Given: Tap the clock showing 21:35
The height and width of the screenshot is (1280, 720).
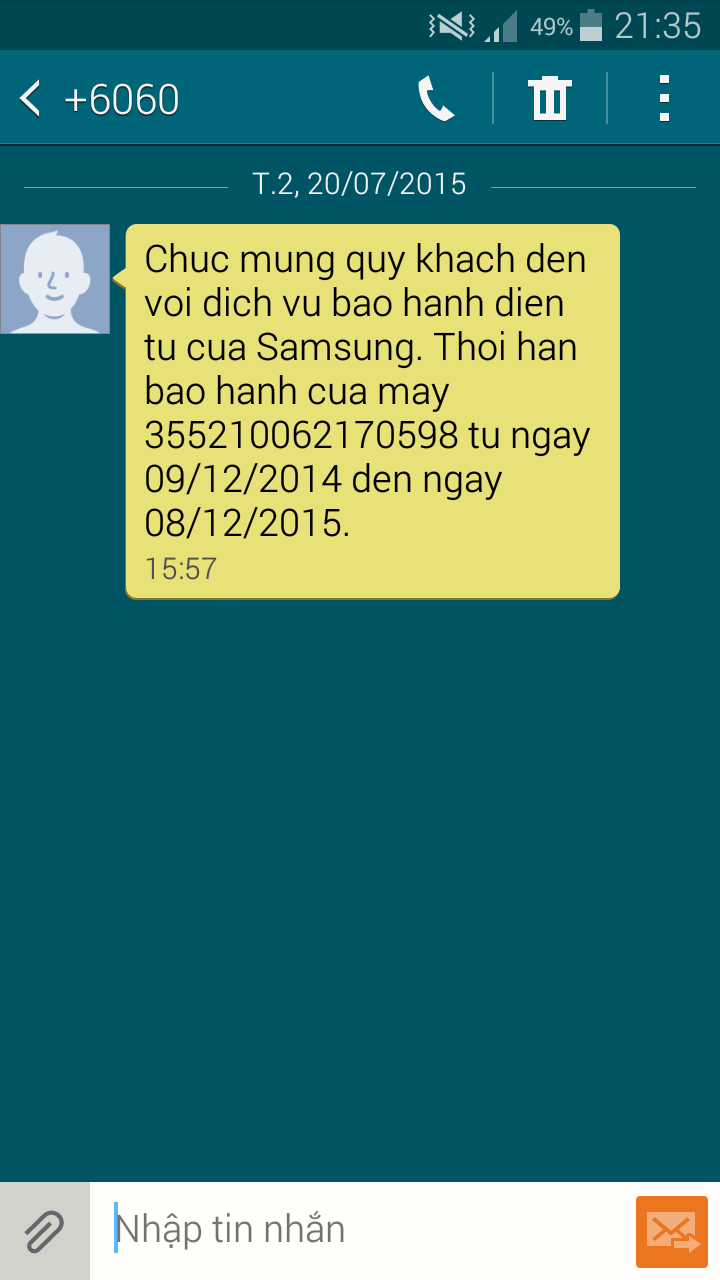Looking at the screenshot, I should pyautogui.click(x=655, y=27).
